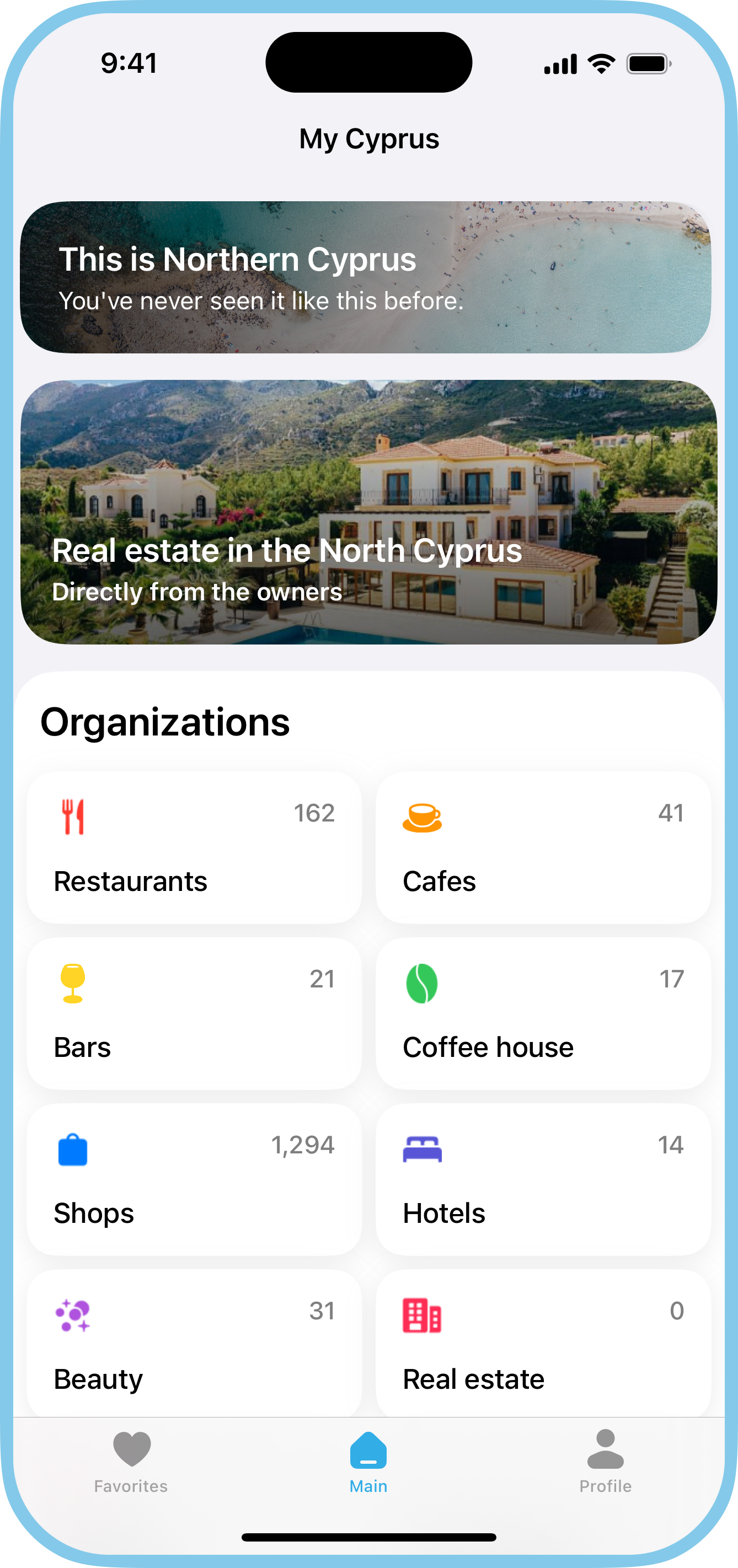
Task: Open the Coffee house category
Action: coord(543,1013)
